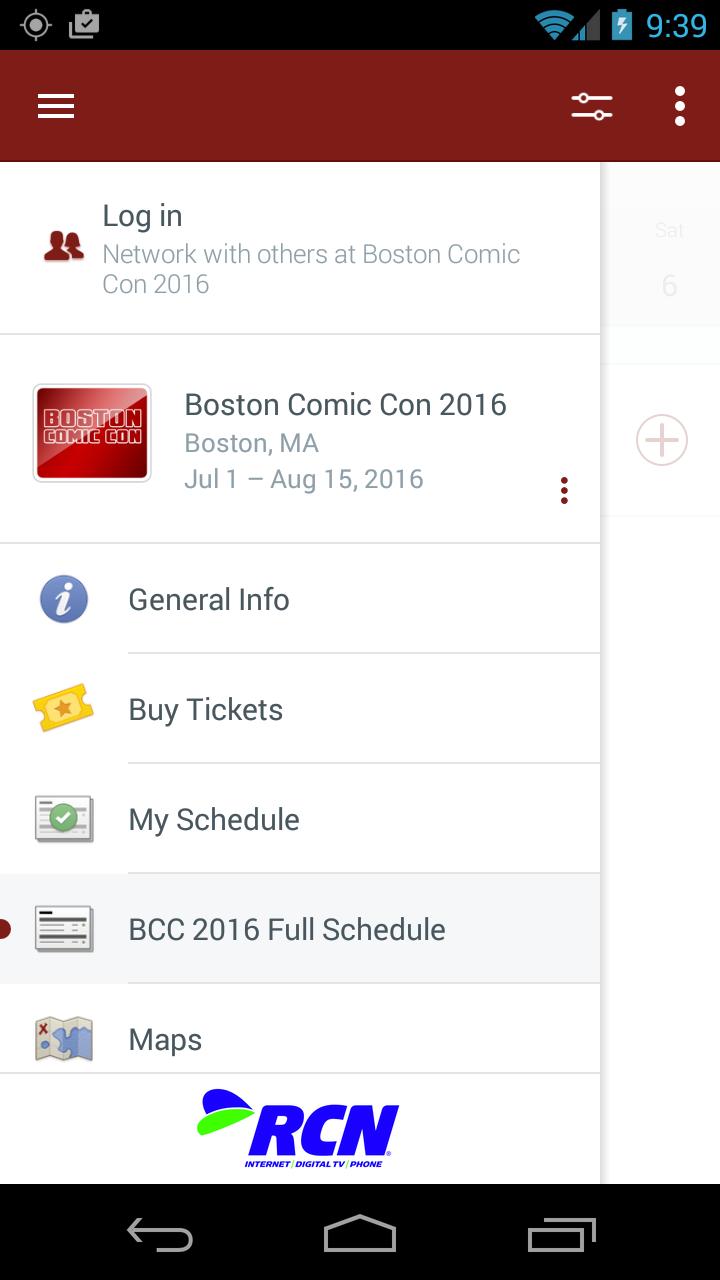Open the filter sliders icon in toolbar
Viewport: 720px width, 1280px height.
click(x=590, y=105)
